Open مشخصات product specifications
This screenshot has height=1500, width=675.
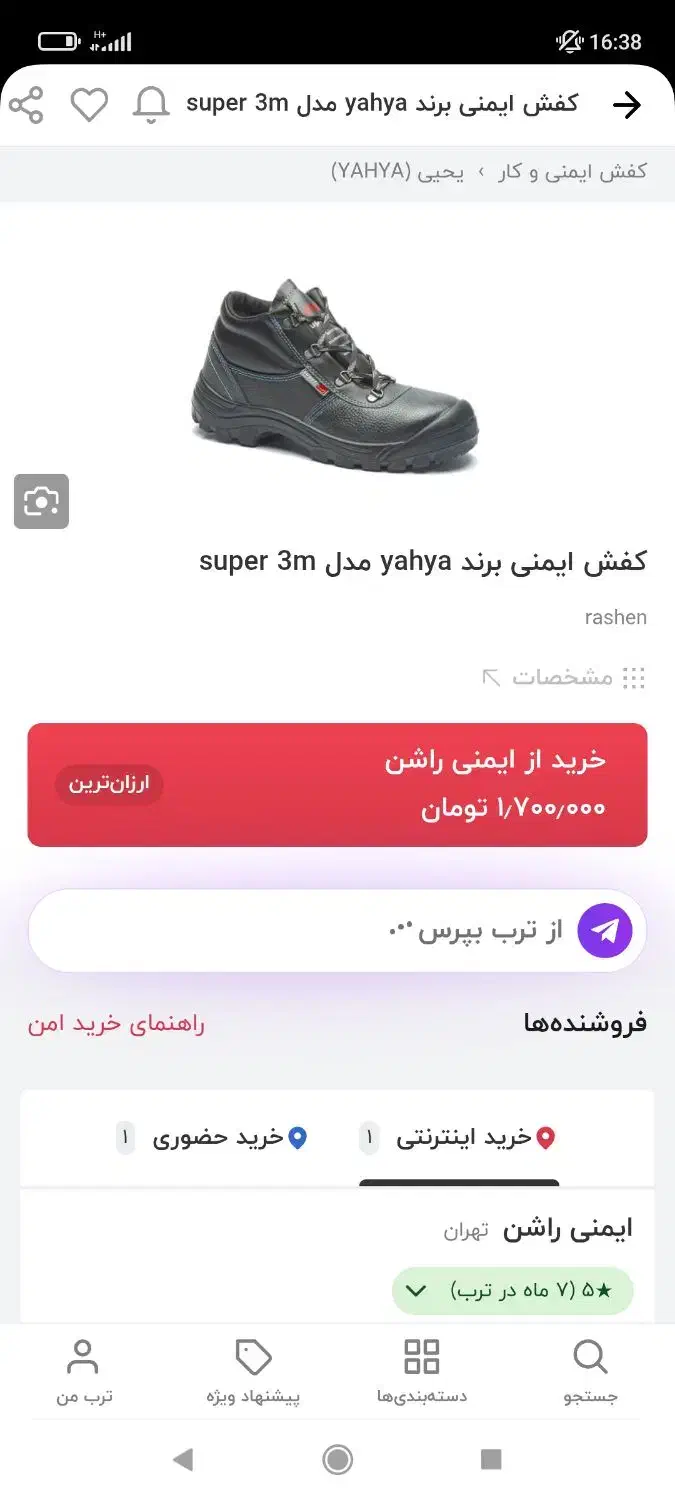(x=564, y=677)
